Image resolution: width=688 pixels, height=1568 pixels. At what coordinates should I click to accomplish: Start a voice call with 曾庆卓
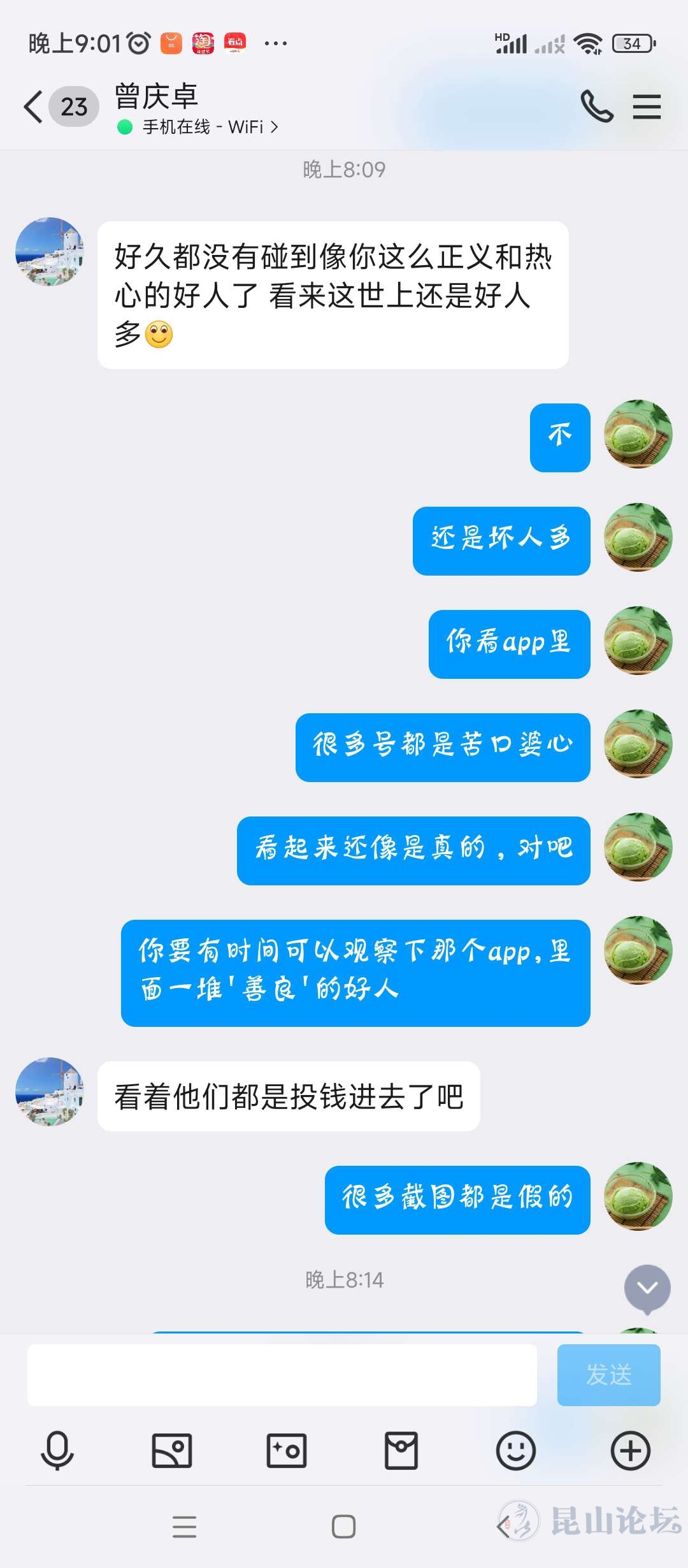[x=596, y=106]
